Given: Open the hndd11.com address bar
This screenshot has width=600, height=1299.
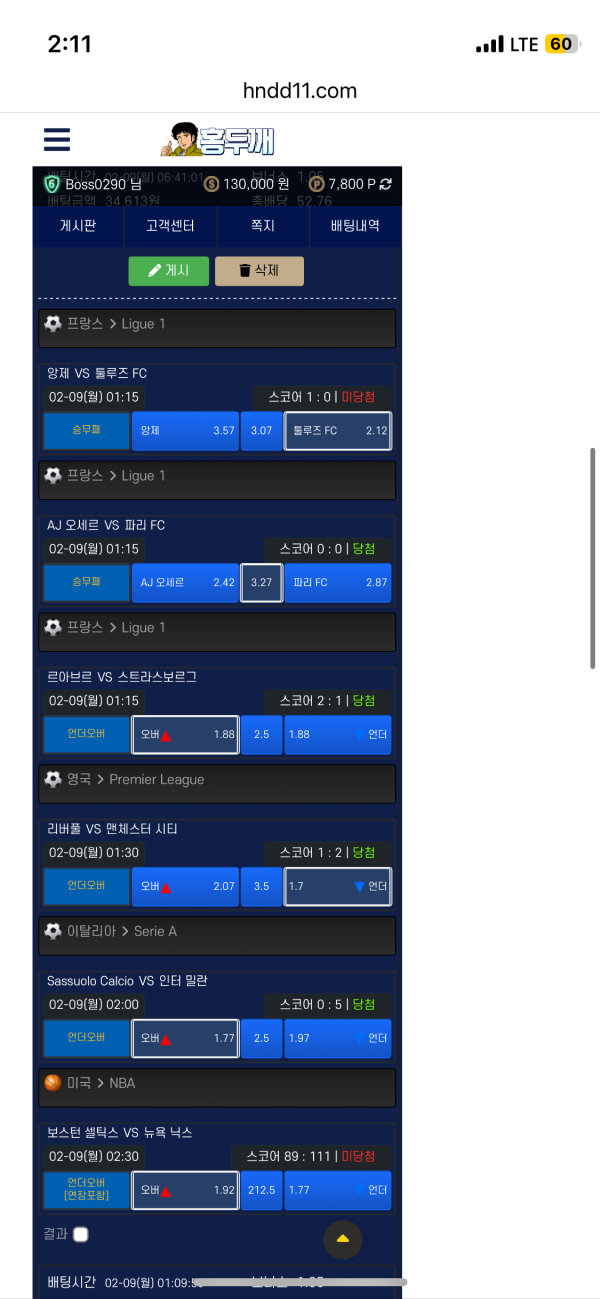Looking at the screenshot, I should pos(300,91).
